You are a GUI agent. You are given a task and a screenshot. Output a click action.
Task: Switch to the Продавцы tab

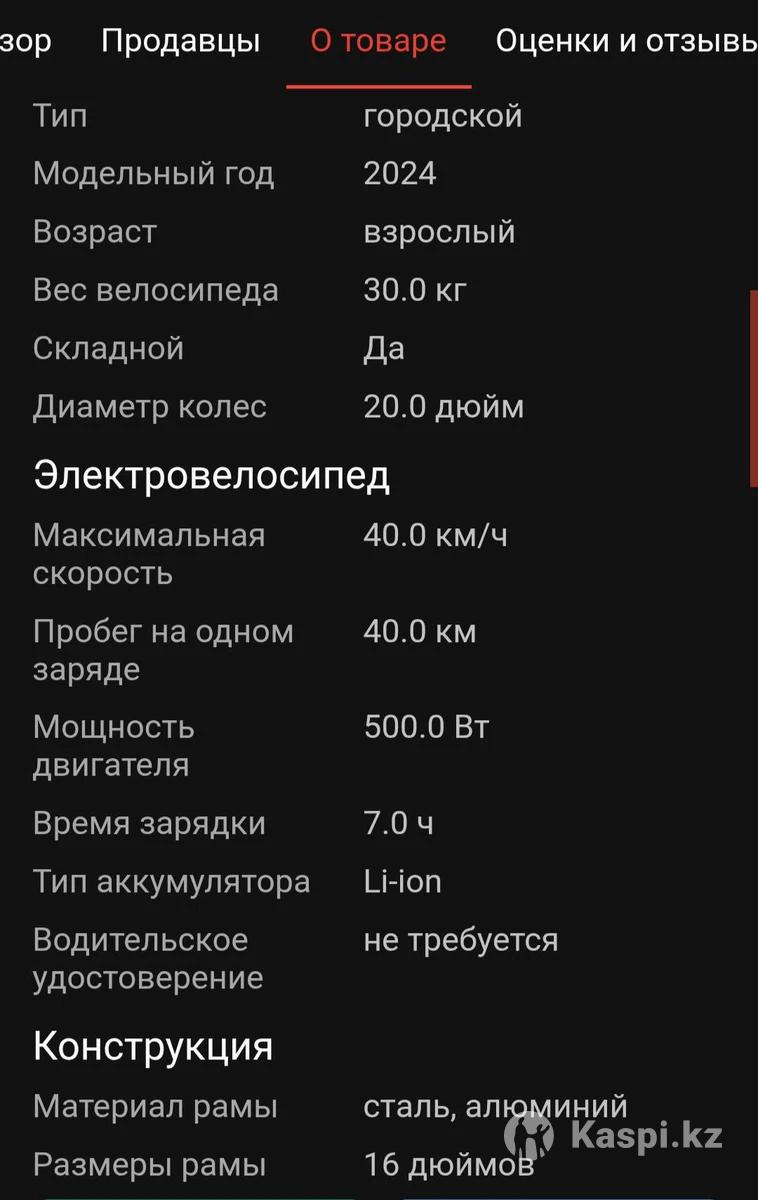(180, 41)
